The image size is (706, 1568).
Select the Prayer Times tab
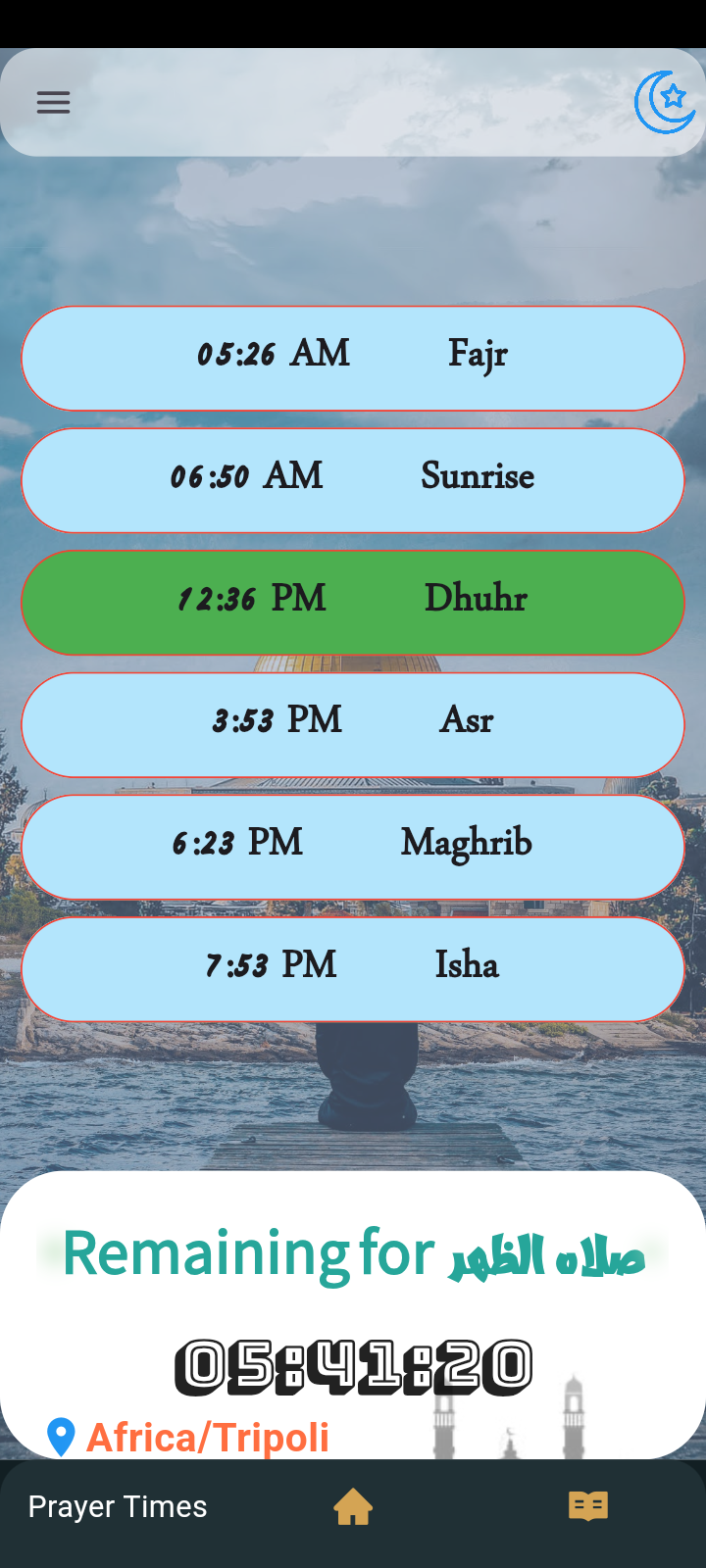[x=118, y=1506]
